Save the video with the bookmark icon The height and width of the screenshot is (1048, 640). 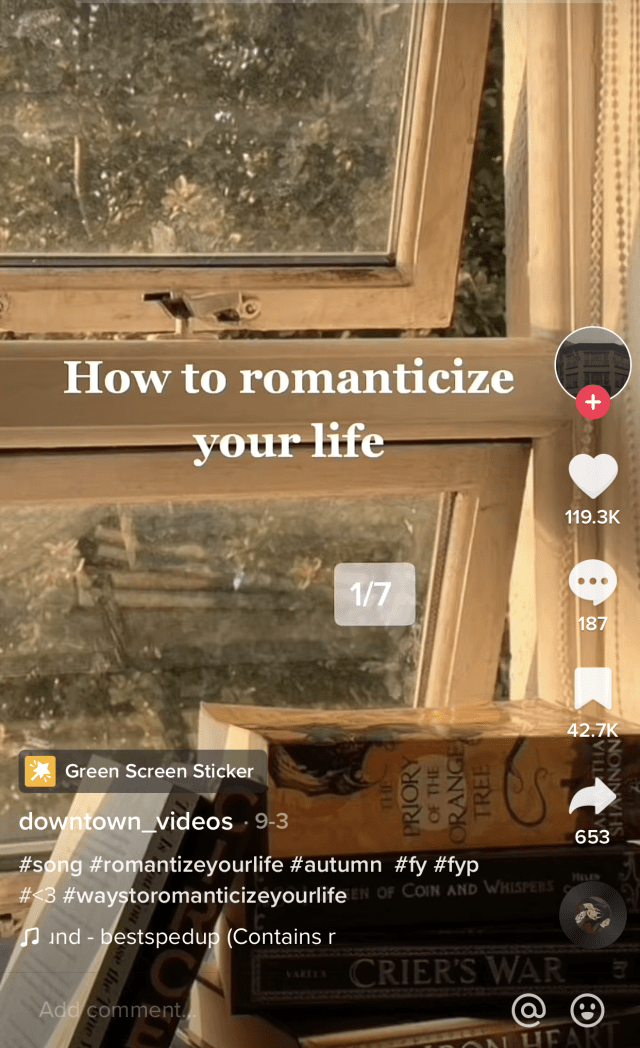tap(593, 689)
